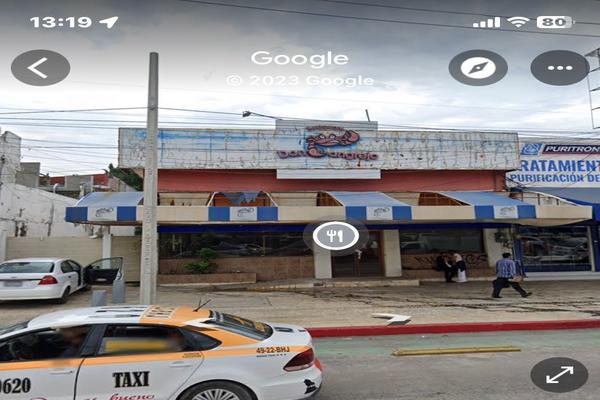Expand Street View to full screen
This screenshot has height=400, width=600.
coord(559,375)
